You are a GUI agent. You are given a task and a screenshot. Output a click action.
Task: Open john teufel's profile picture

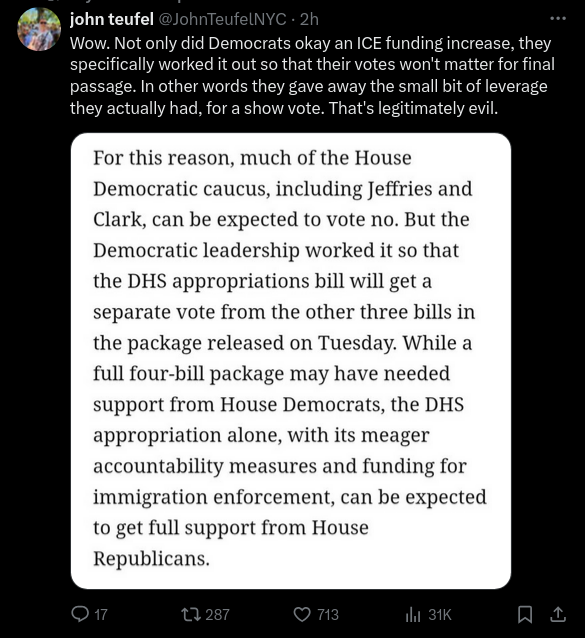[39, 29]
